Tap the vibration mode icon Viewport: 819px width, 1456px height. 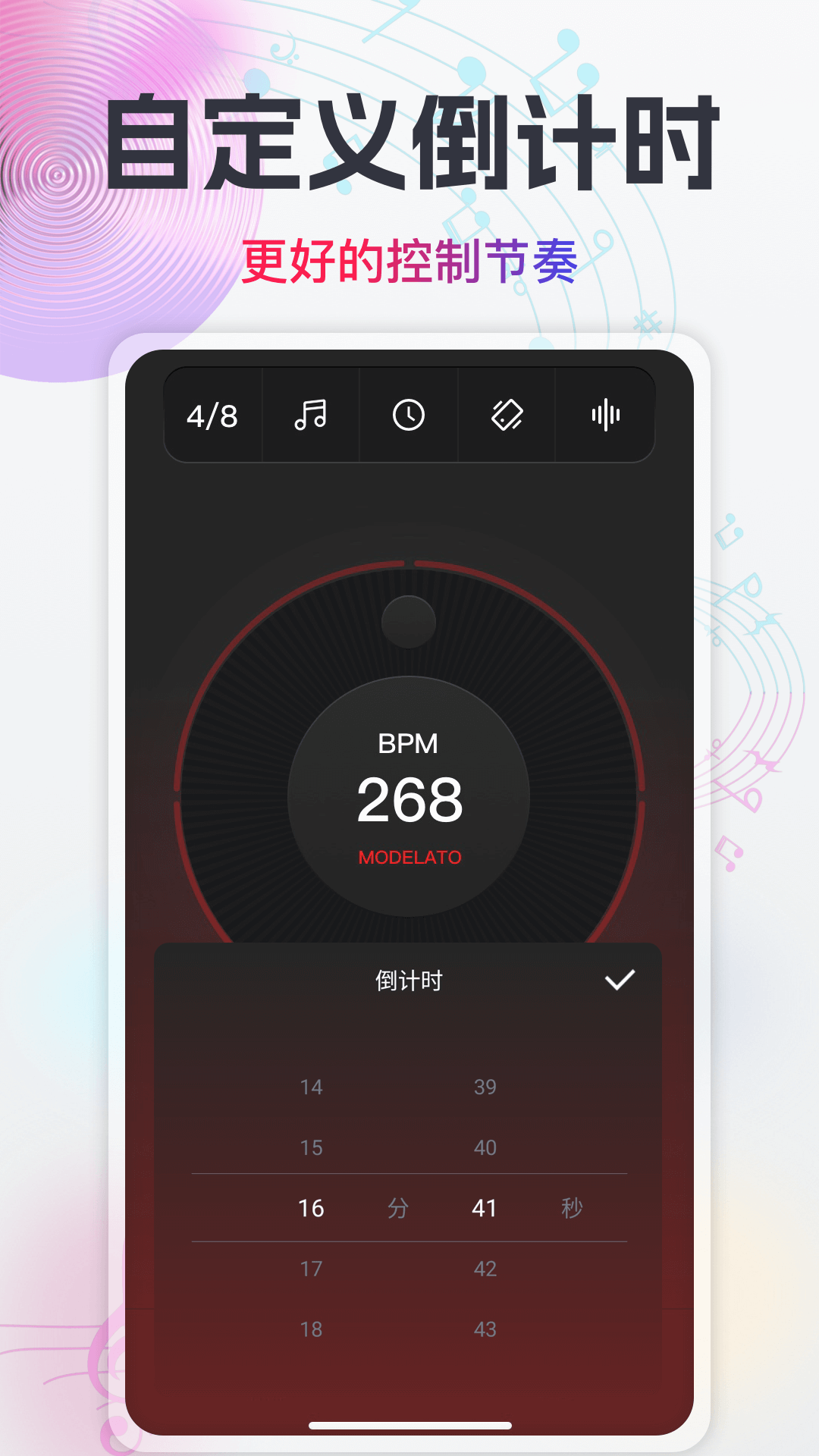click(506, 415)
